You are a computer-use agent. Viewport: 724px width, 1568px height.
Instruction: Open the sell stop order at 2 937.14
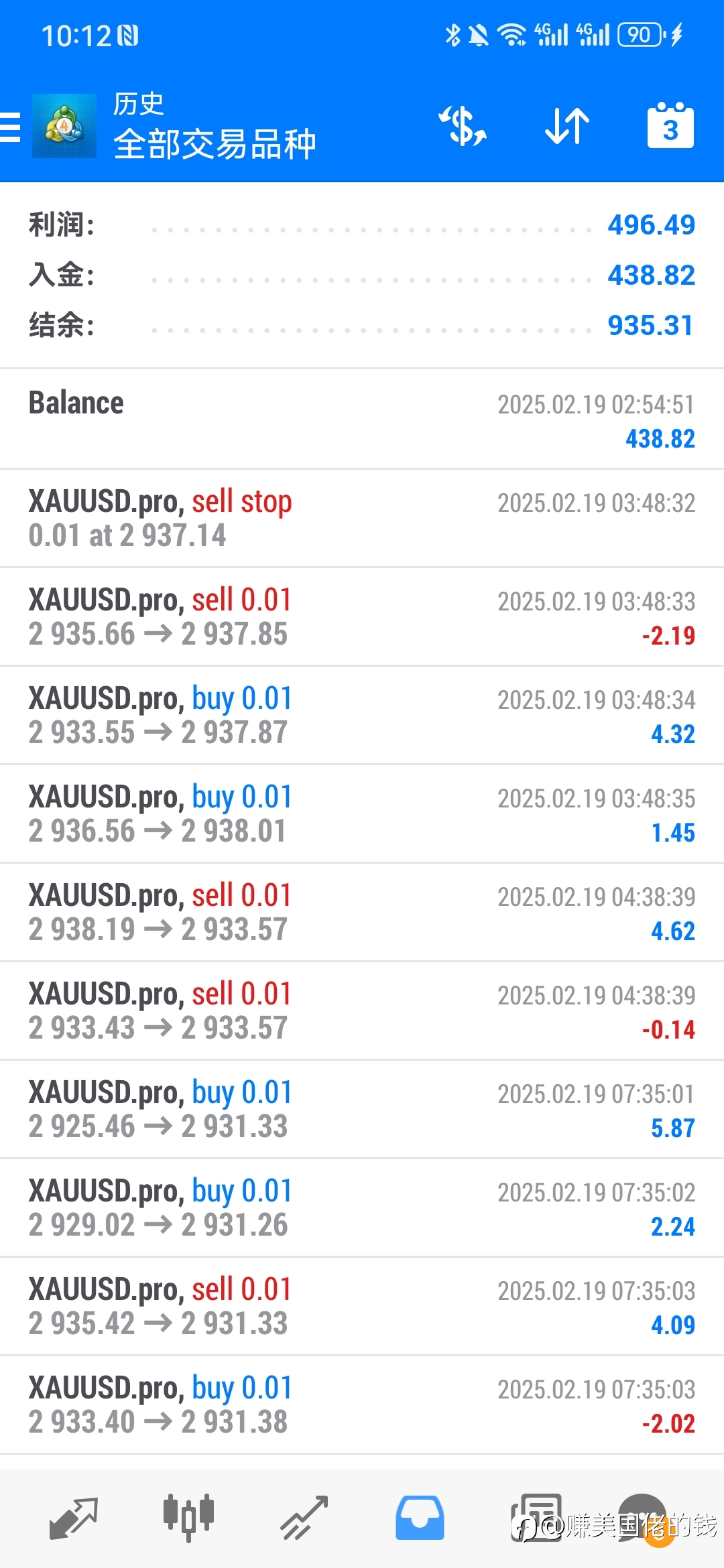pyautogui.click(x=362, y=518)
